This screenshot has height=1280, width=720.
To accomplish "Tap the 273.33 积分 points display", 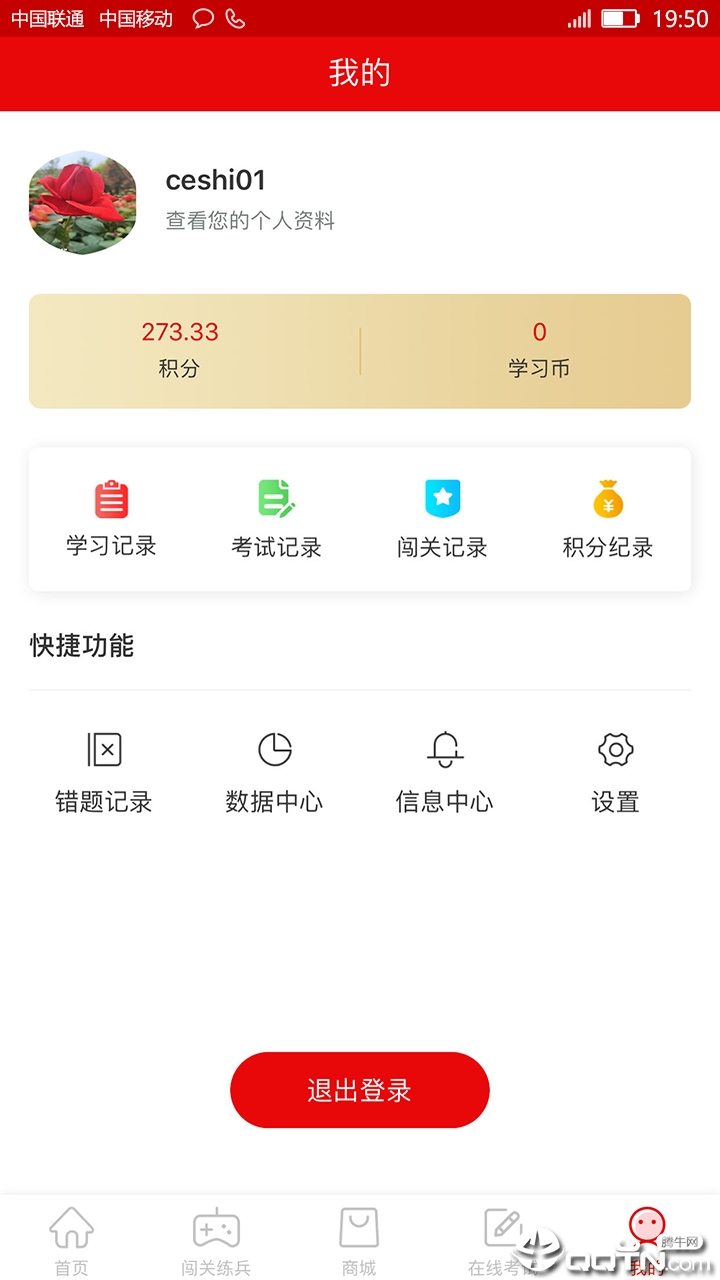I will [x=180, y=348].
